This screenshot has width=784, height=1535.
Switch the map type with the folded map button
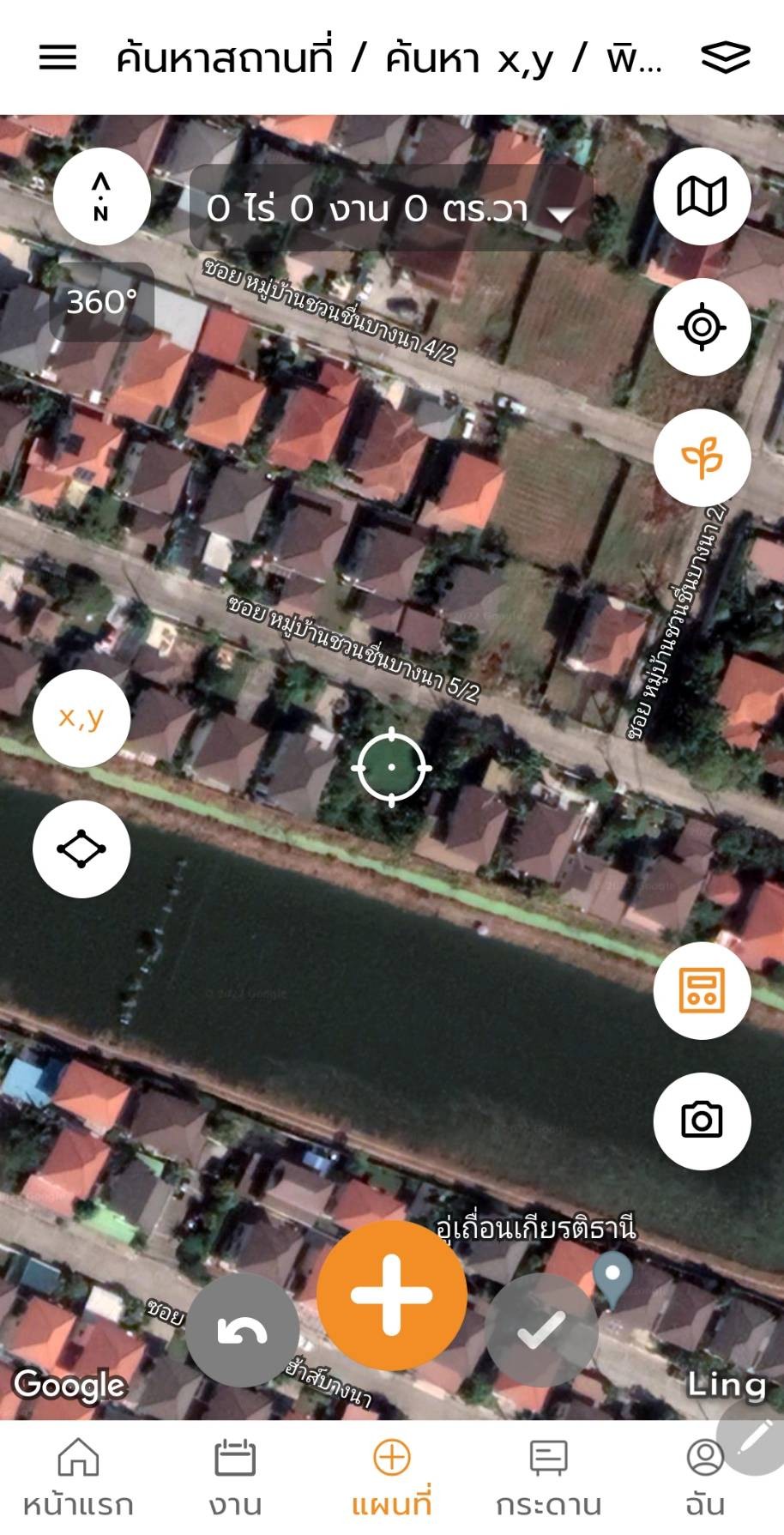[703, 196]
